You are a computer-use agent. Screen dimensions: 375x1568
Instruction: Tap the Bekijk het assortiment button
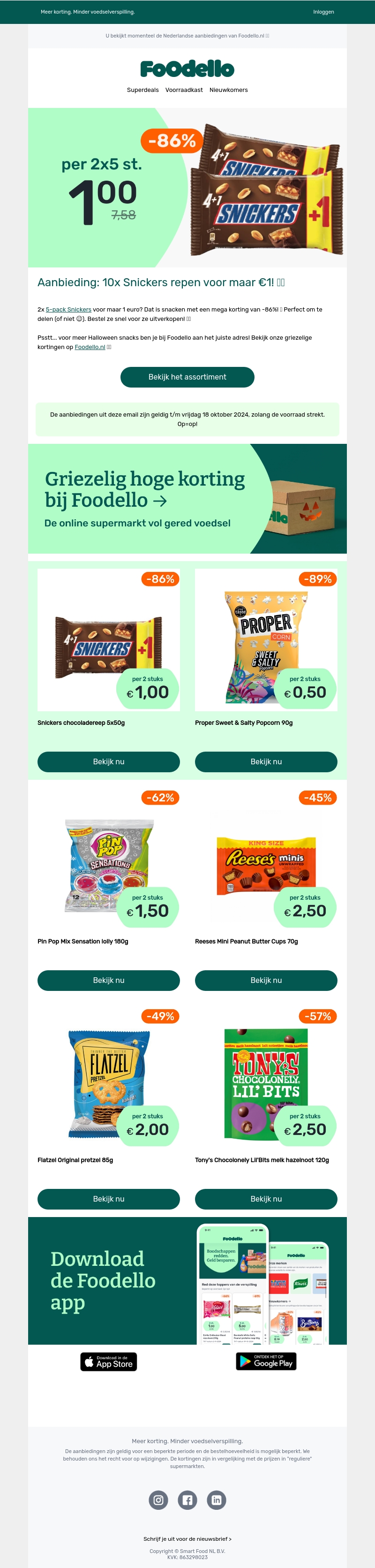[187, 377]
